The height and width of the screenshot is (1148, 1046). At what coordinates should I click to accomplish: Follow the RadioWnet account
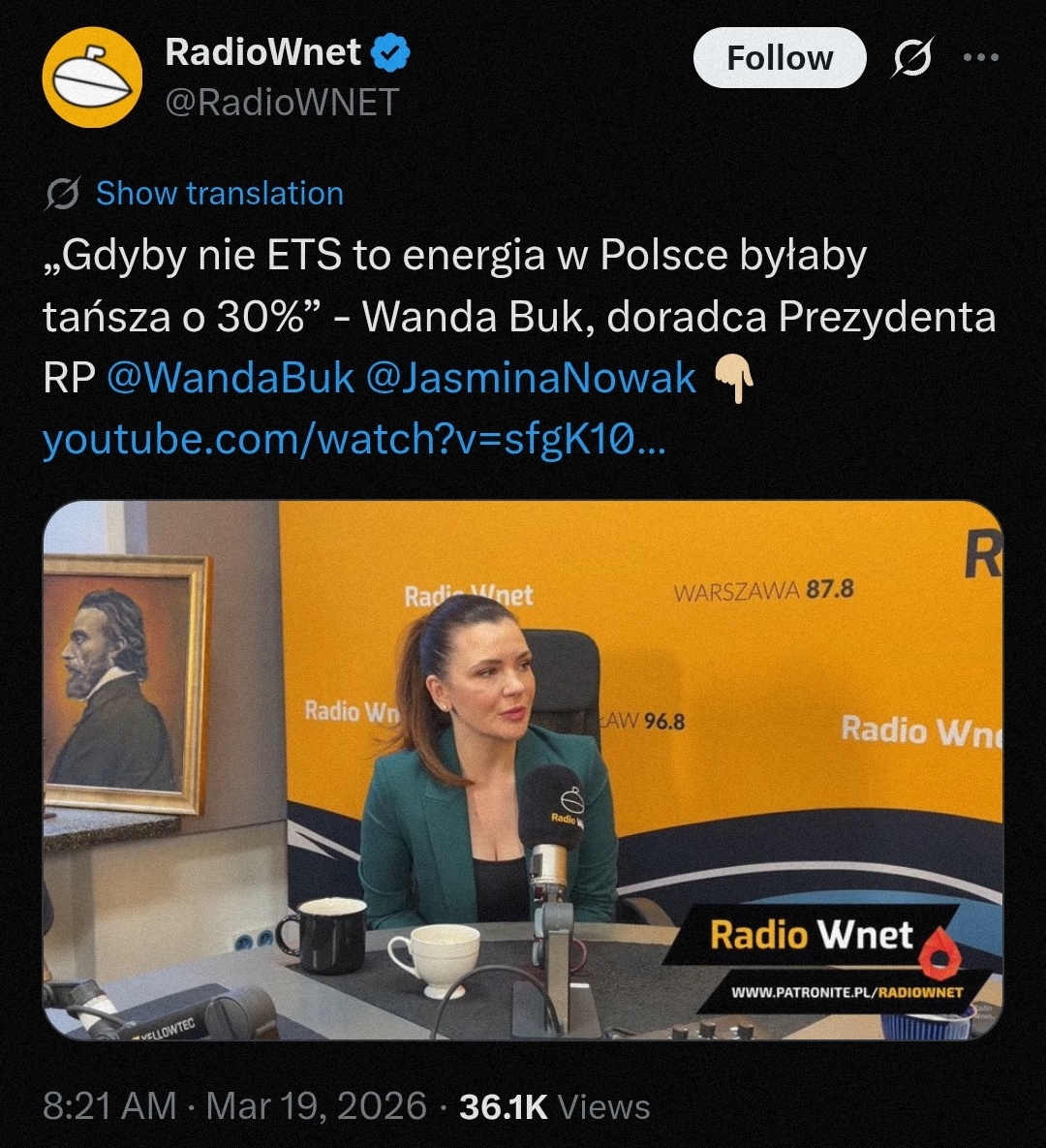pos(779,58)
